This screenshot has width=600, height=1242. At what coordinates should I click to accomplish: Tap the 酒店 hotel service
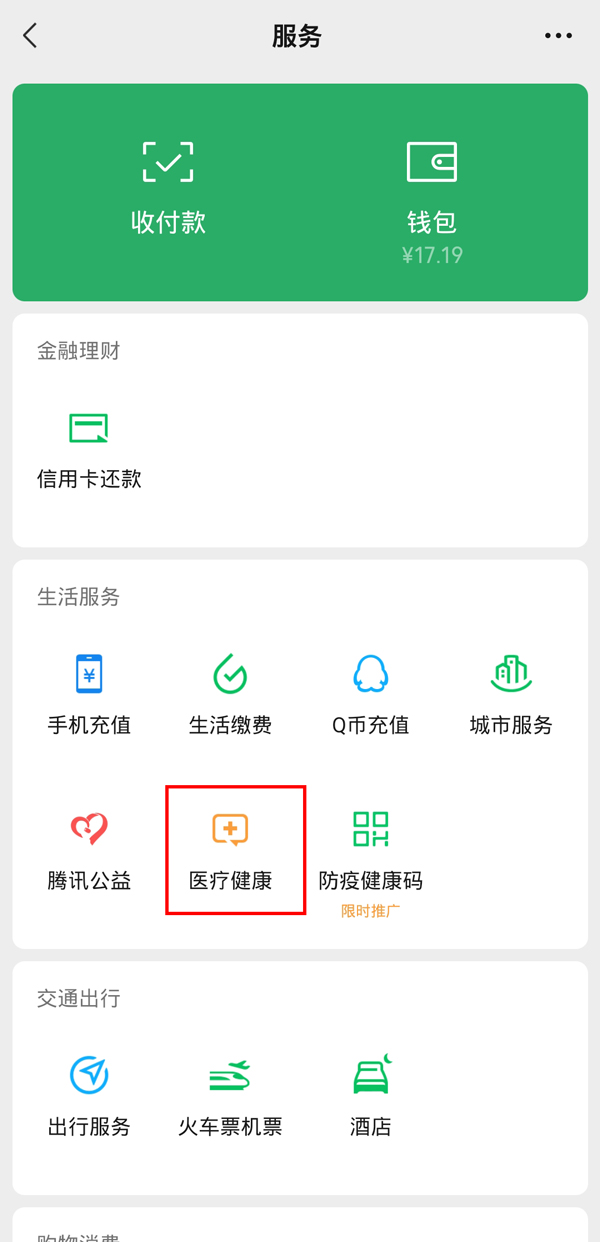[x=370, y=1097]
